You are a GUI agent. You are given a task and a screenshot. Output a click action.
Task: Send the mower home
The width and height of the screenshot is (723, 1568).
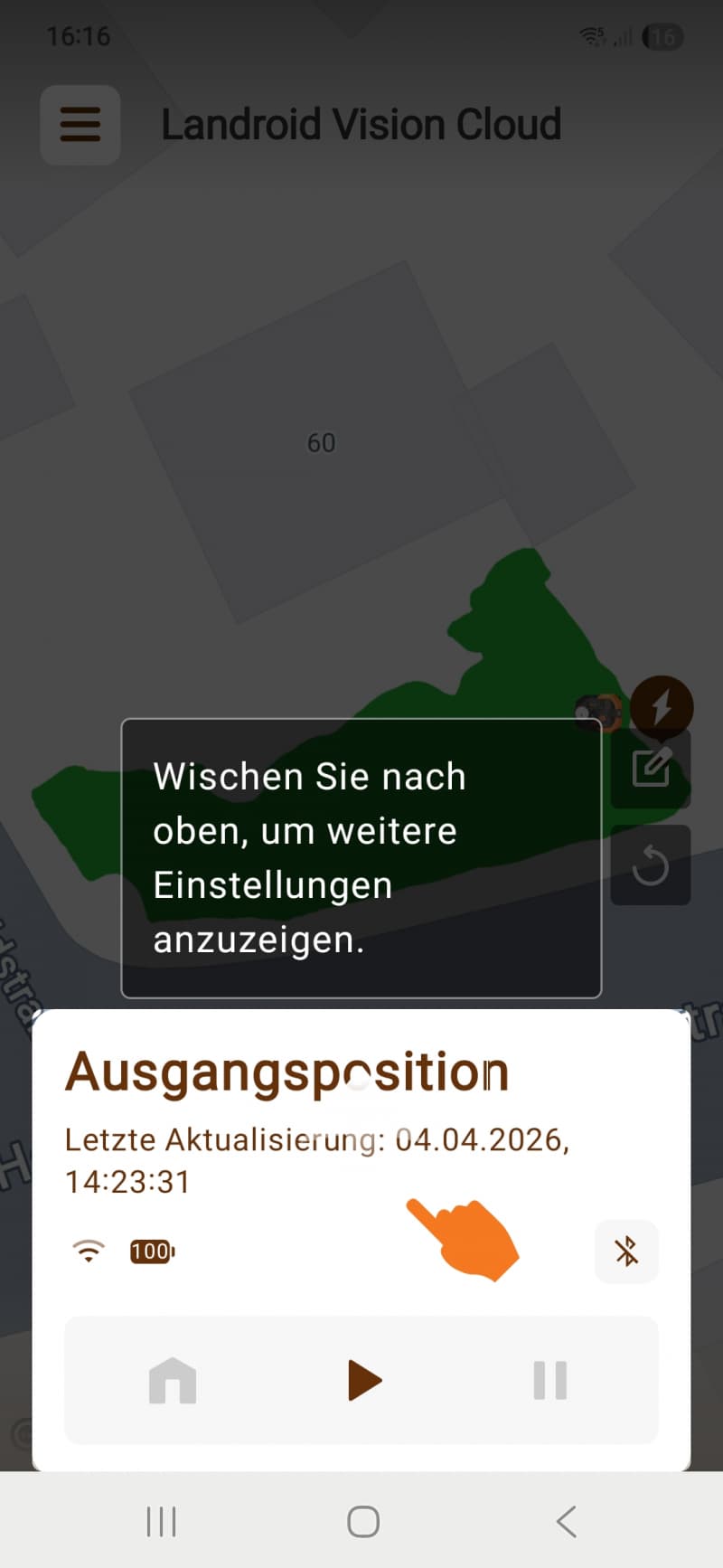tap(173, 1381)
